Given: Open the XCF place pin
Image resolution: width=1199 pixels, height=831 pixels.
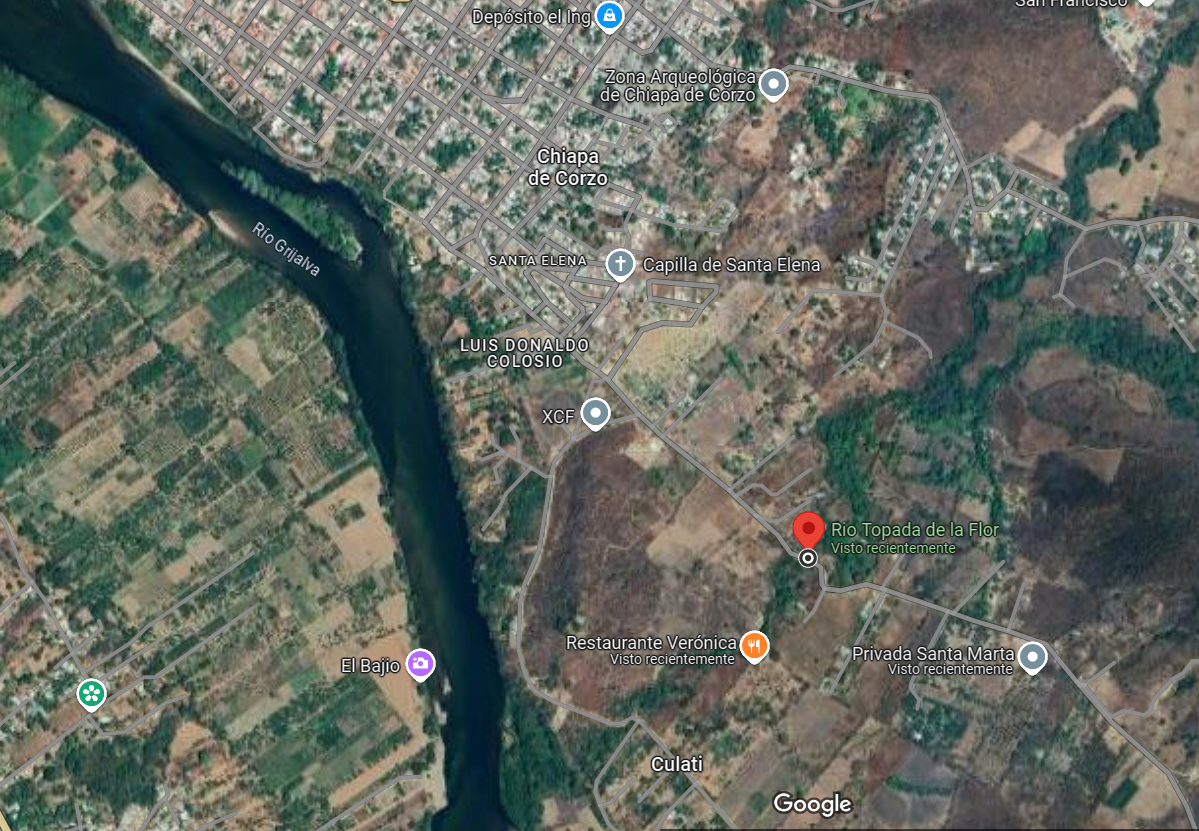Looking at the screenshot, I should point(596,413).
